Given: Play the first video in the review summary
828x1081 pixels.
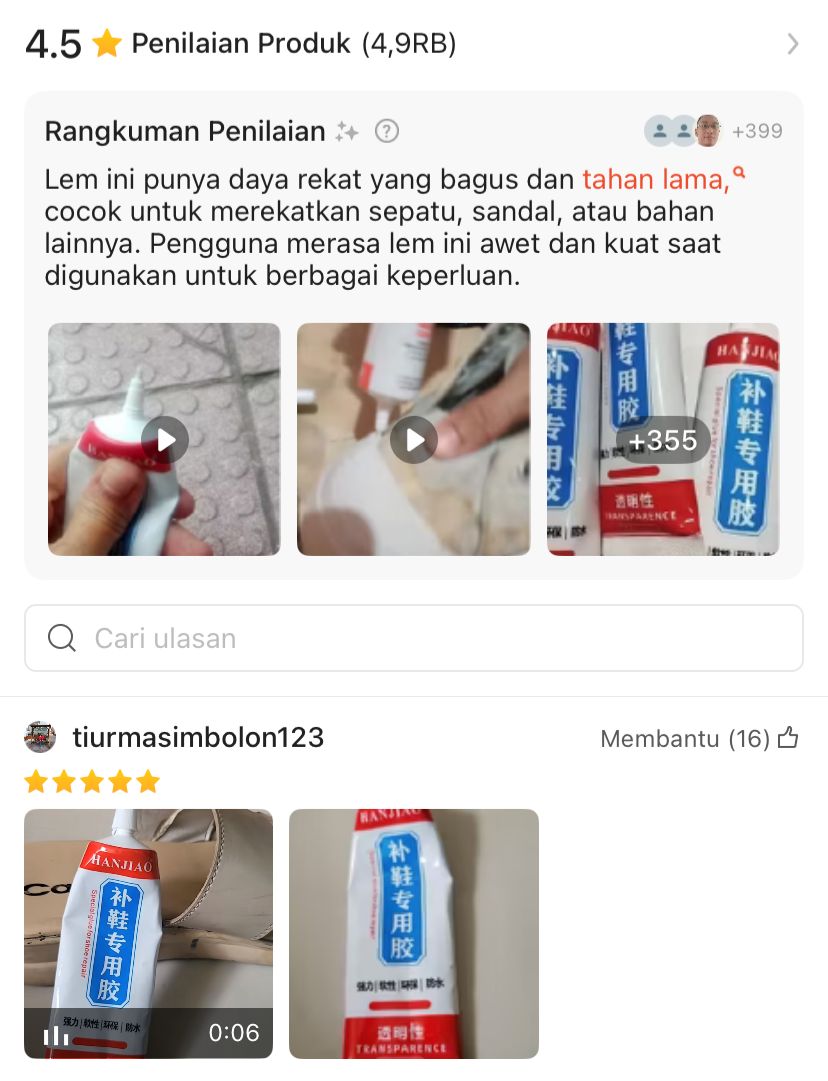Looking at the screenshot, I should 164,440.
